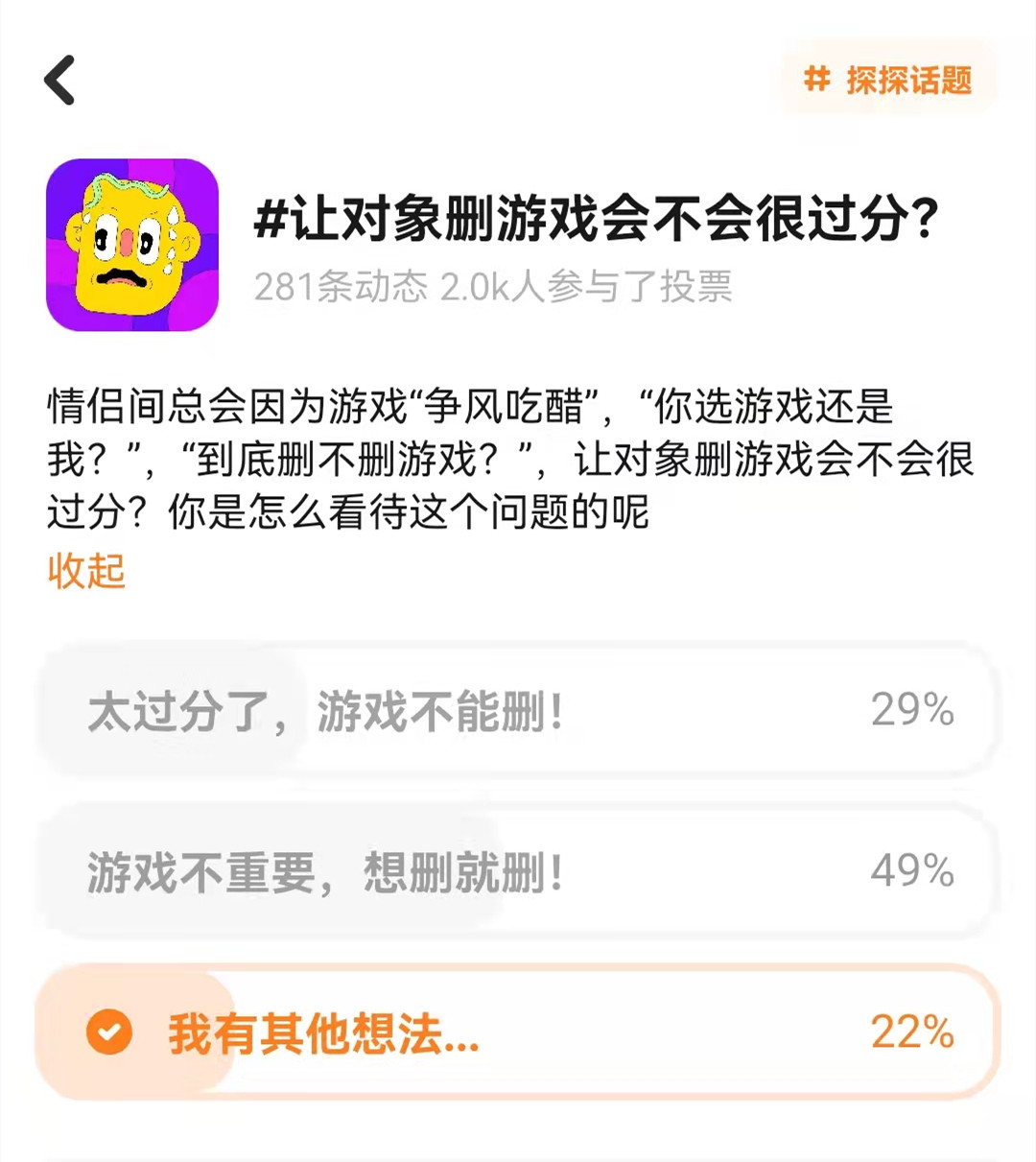Collapse the description with 收起

(x=84, y=573)
